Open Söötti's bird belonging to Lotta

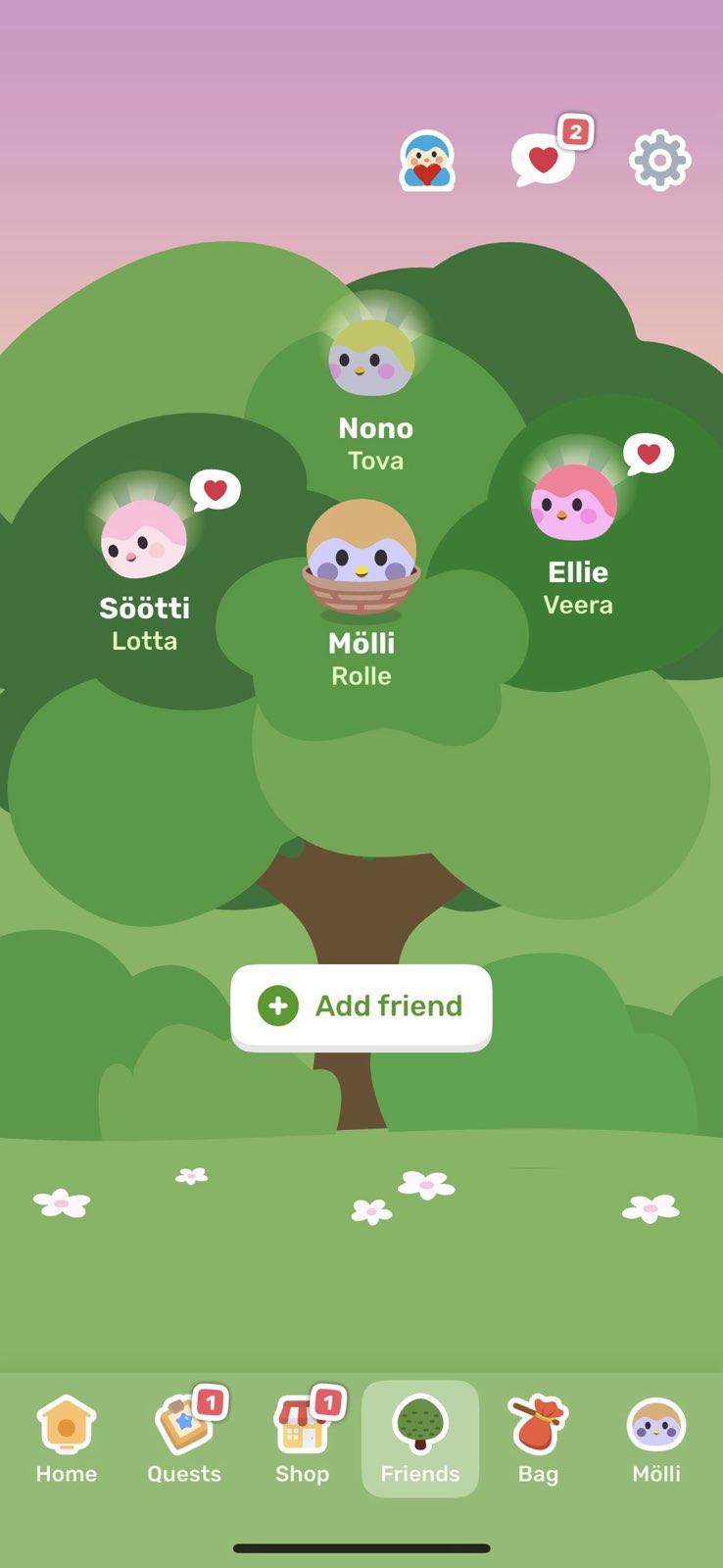pyautogui.click(x=144, y=540)
